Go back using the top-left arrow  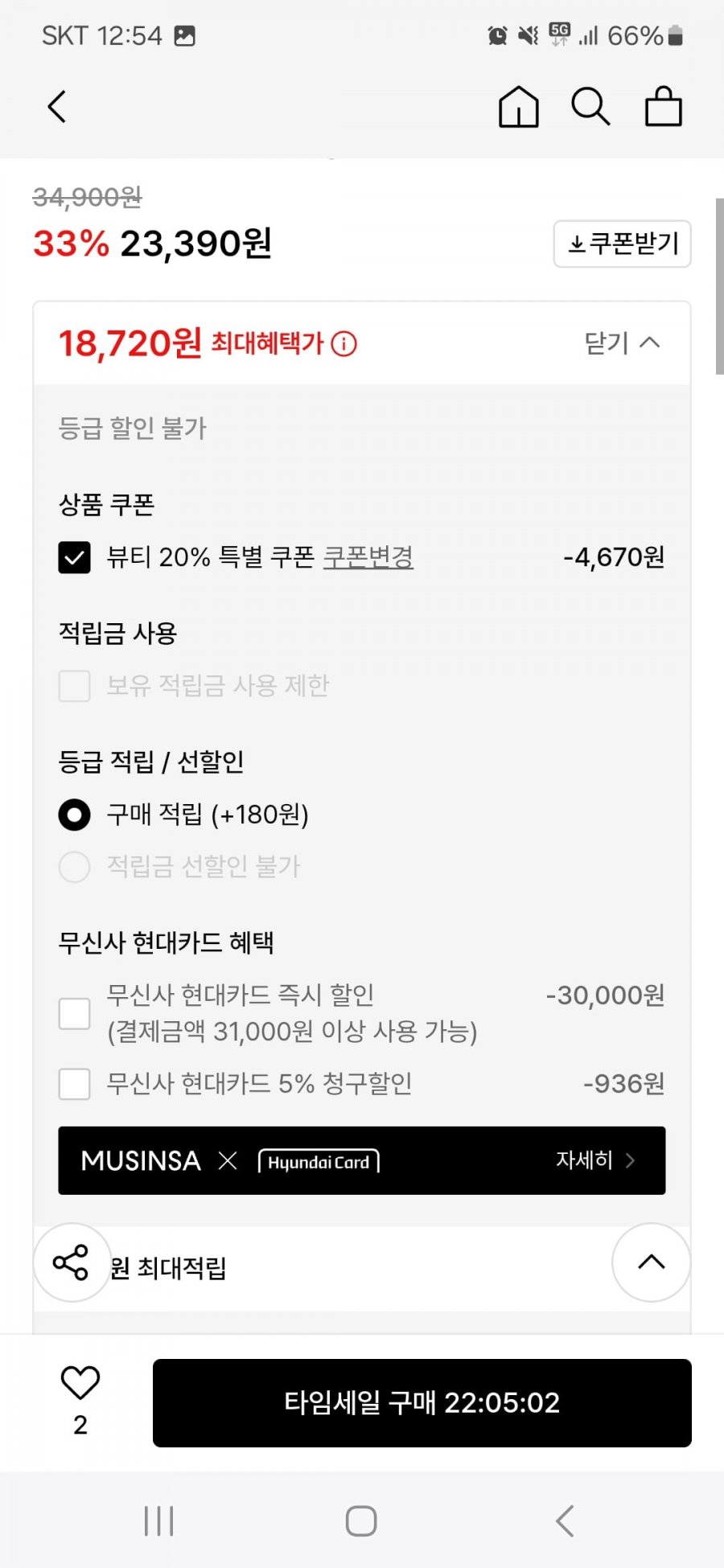(56, 107)
